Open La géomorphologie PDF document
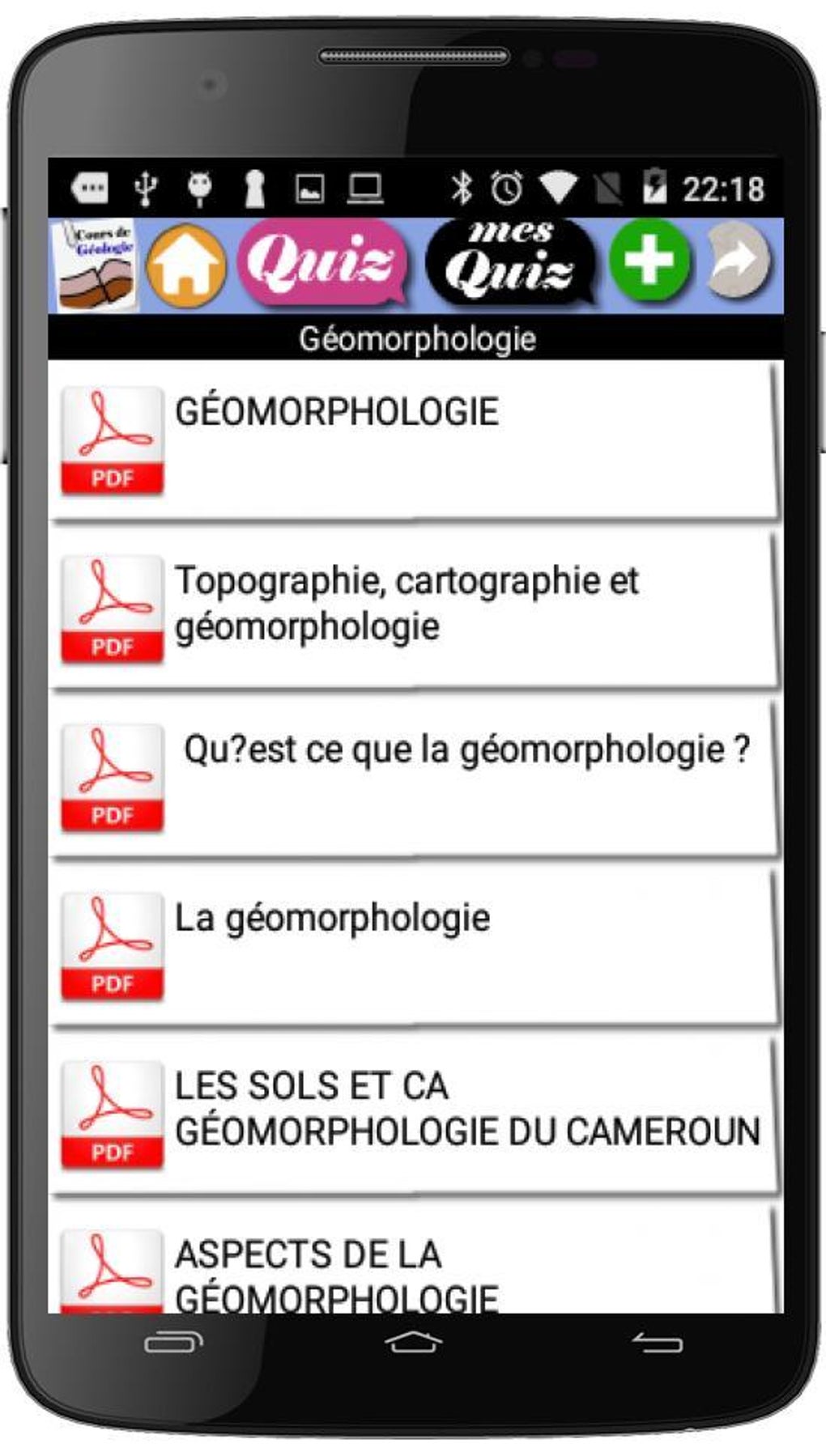 415,947
